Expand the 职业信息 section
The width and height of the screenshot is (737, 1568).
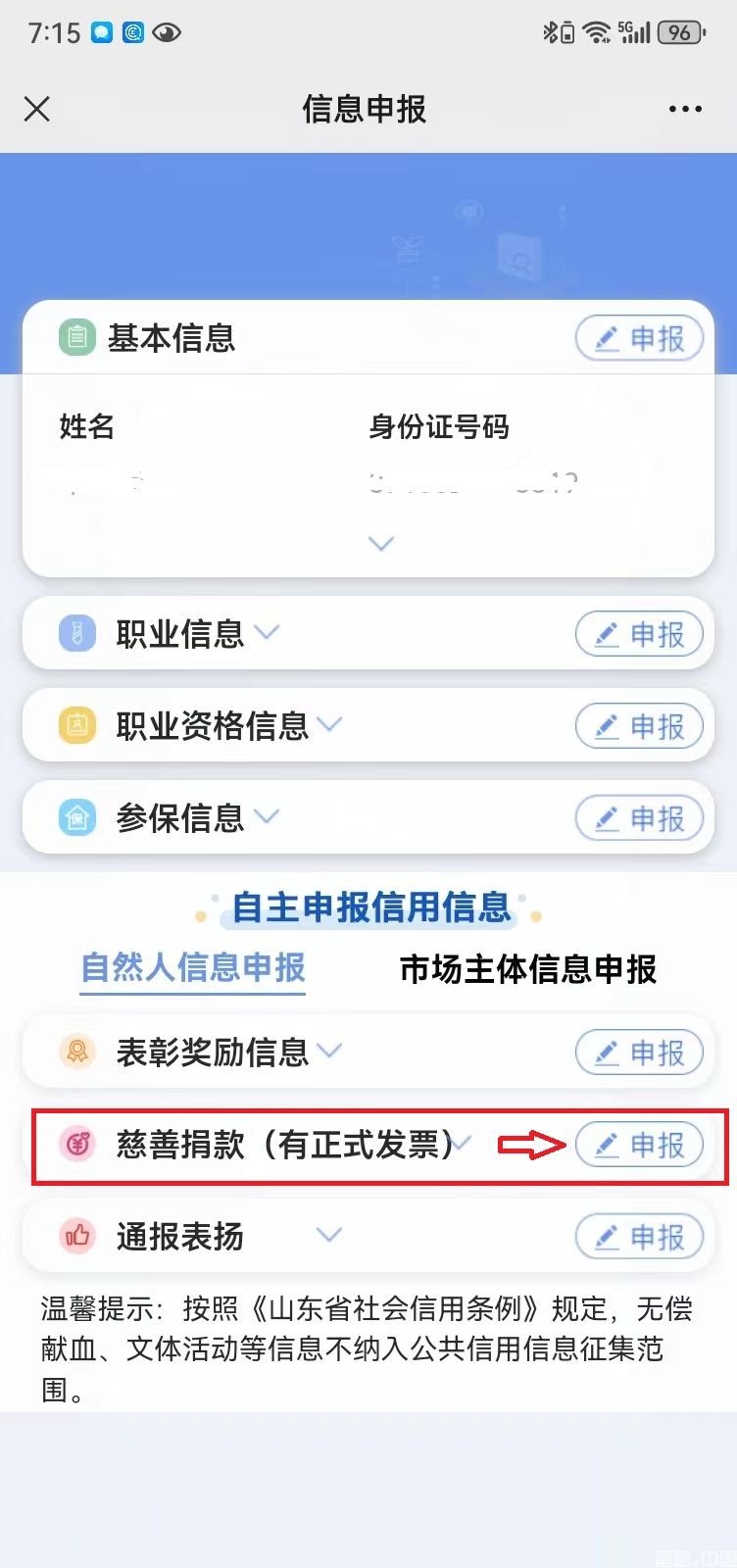pyautogui.click(x=267, y=633)
